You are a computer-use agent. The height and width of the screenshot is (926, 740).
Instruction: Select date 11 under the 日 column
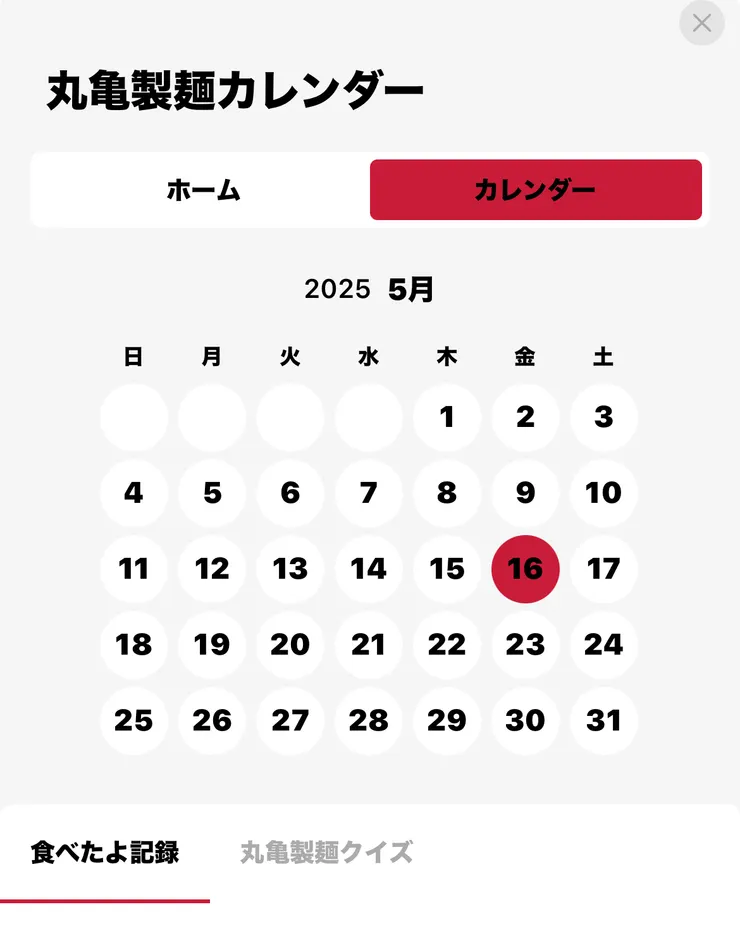click(133, 569)
